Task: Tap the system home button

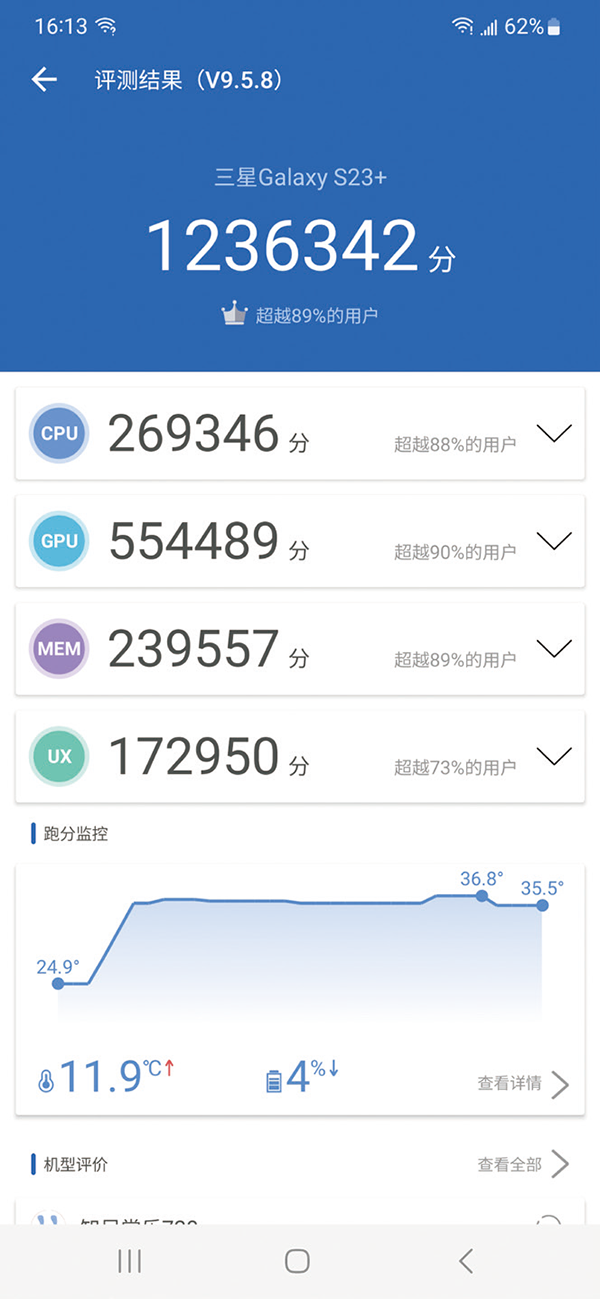Action: pos(297,1261)
